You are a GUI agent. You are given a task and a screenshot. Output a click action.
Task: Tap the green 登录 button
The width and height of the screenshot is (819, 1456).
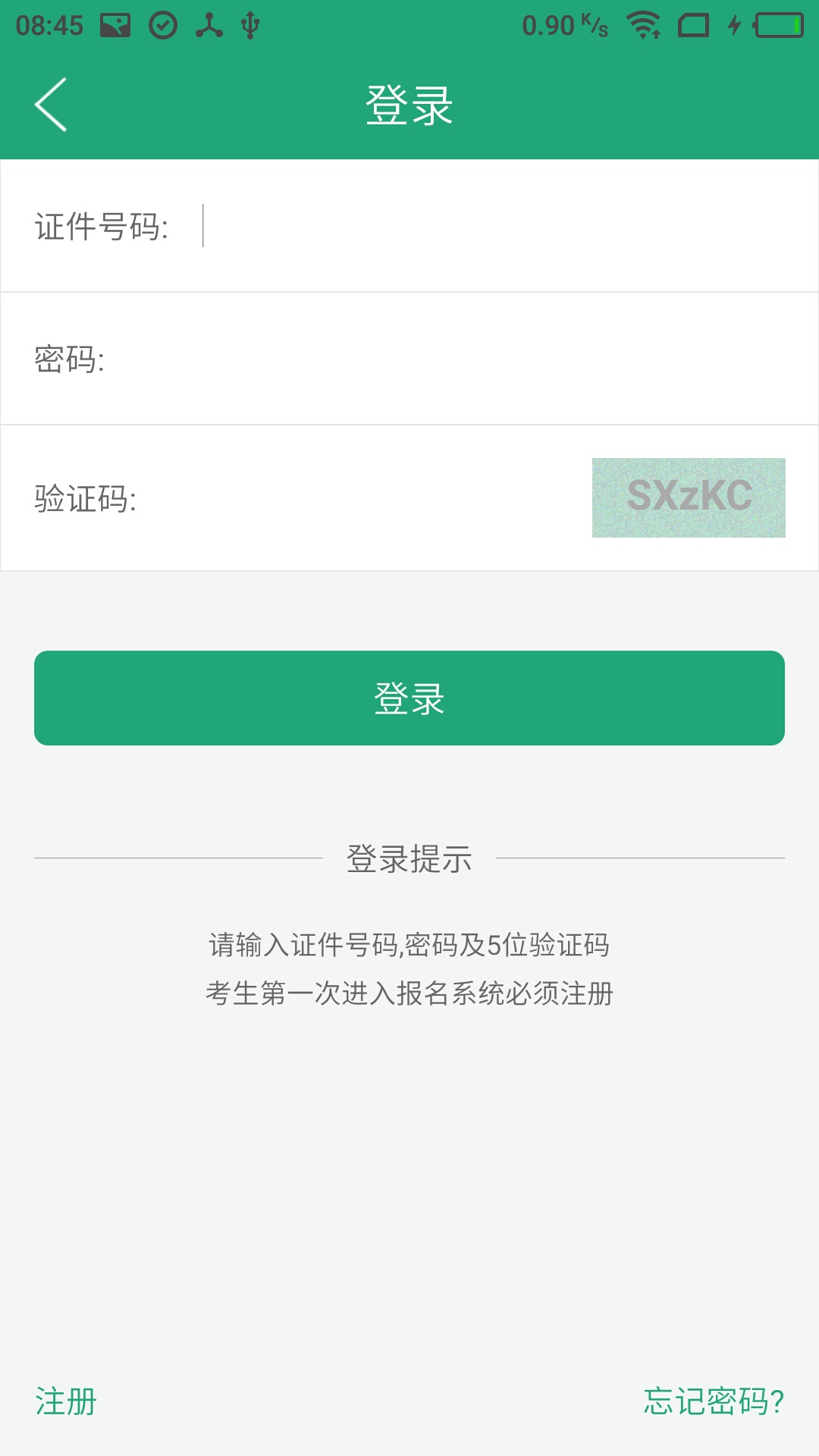pos(409,698)
